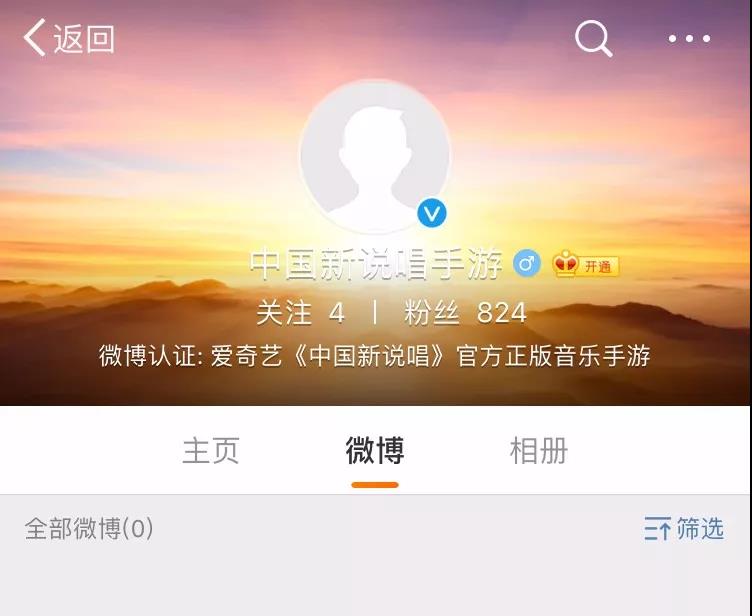
Task: View the profile avatar picture
Action: click(x=375, y=156)
